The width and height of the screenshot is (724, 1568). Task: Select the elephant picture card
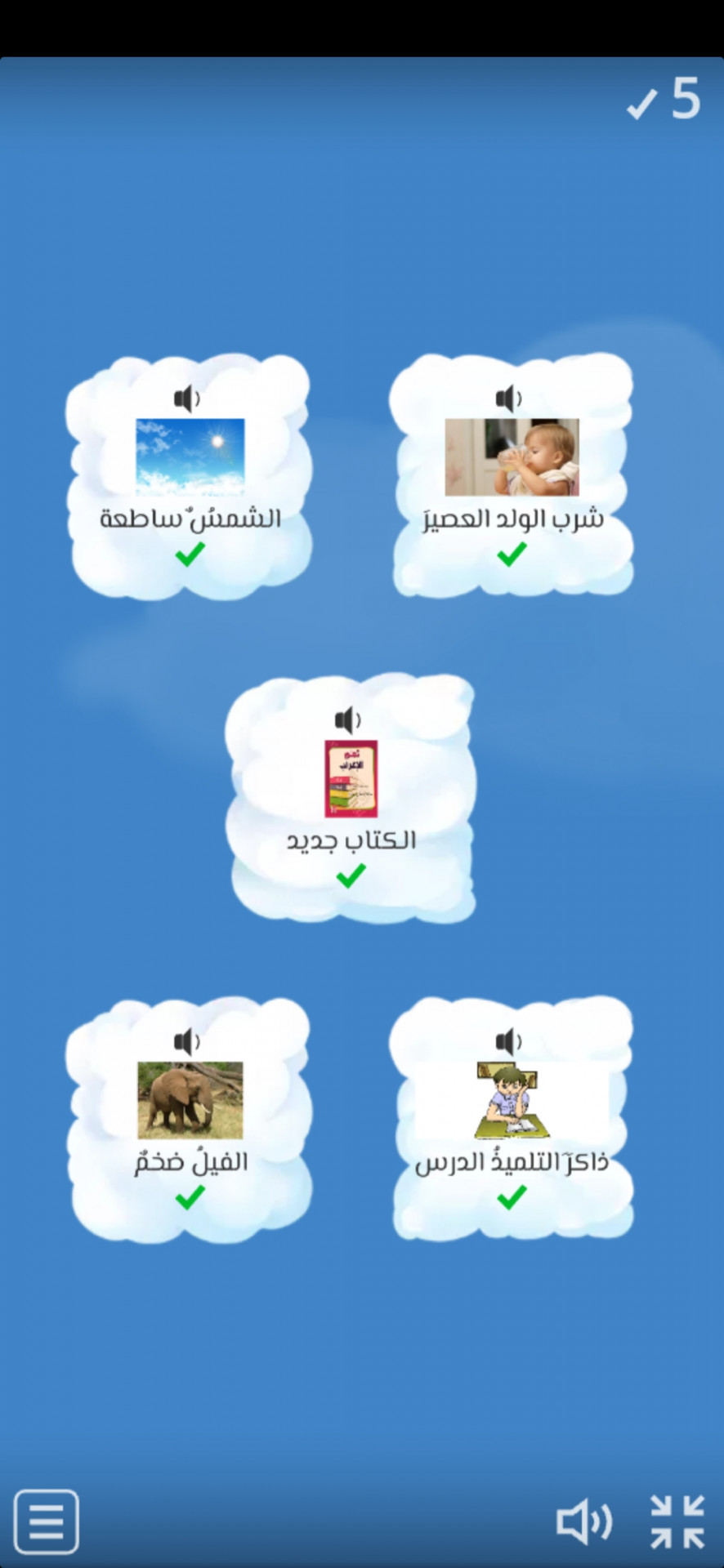[x=190, y=1100]
